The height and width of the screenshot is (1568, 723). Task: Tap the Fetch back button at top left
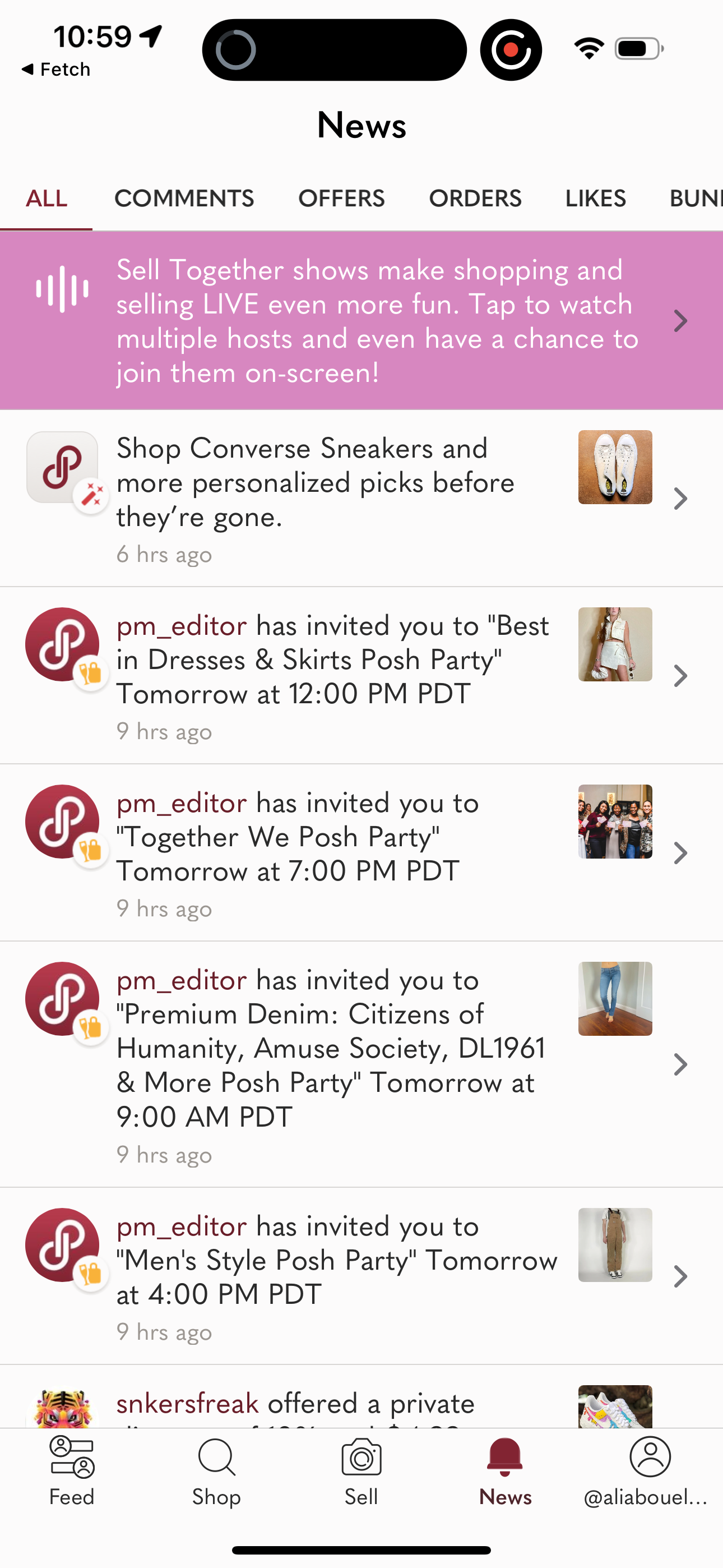(55, 69)
